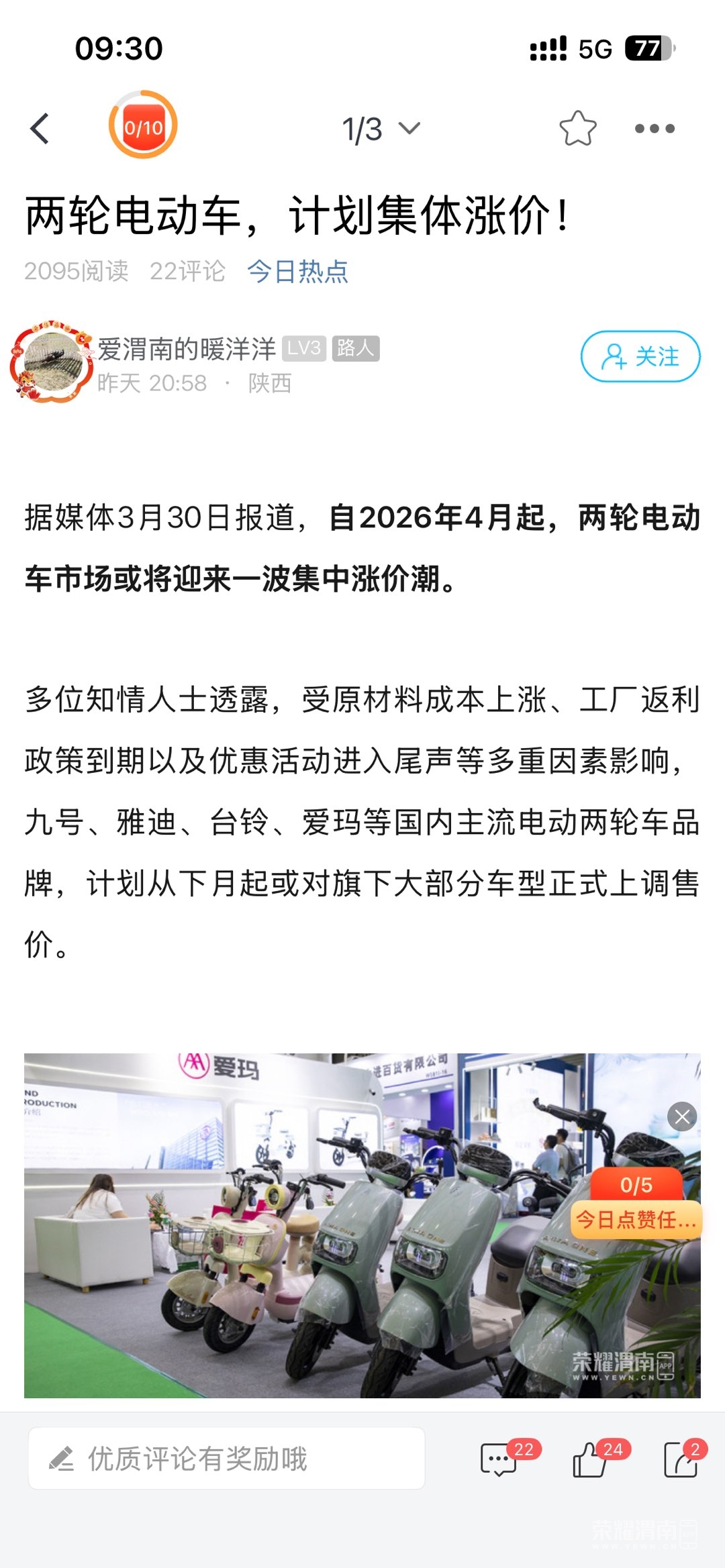Follow the author with 关注 button
Viewport: 725px width, 1568px height.
click(640, 356)
